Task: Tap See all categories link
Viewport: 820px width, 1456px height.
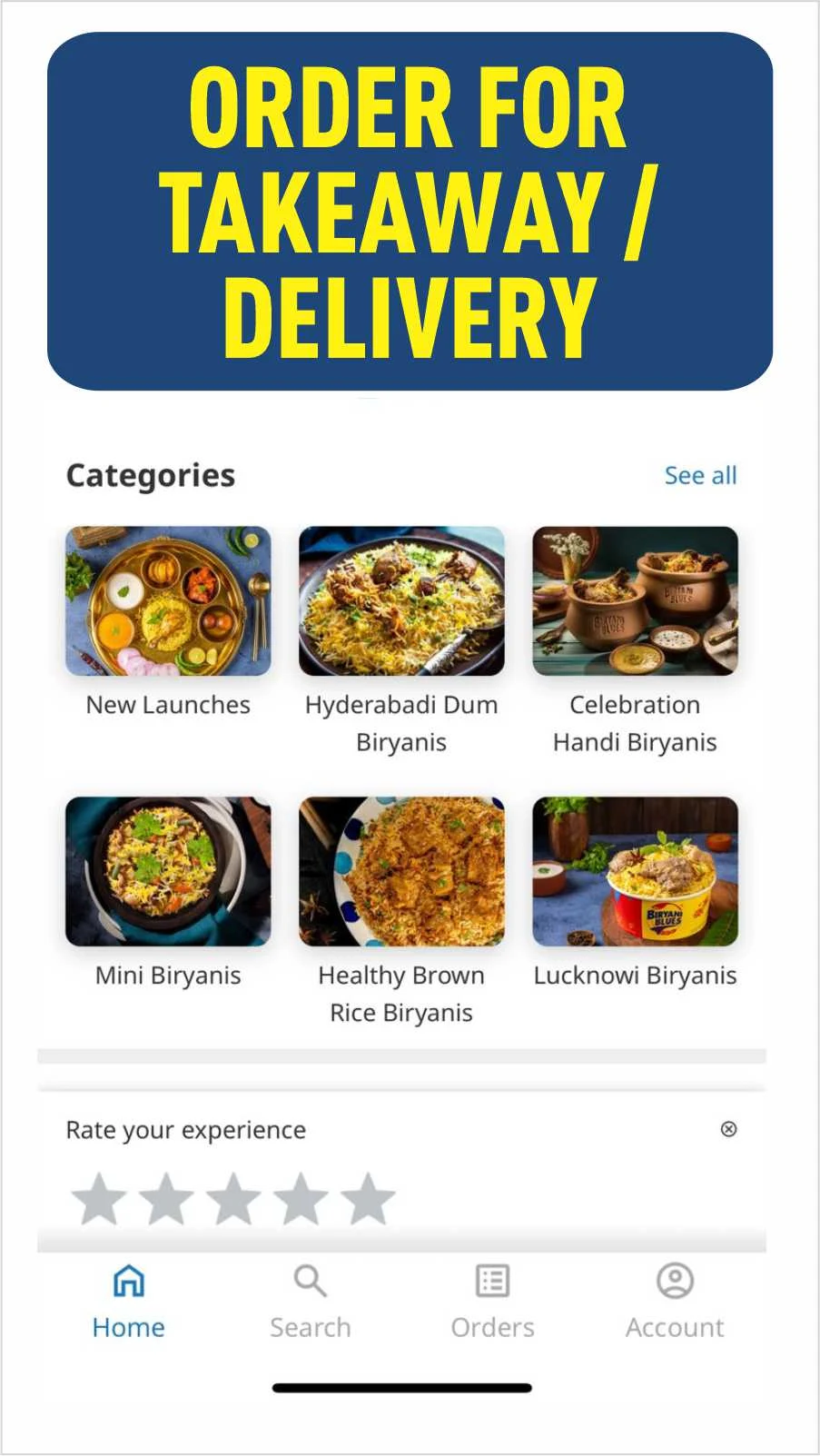Action: pos(700,474)
